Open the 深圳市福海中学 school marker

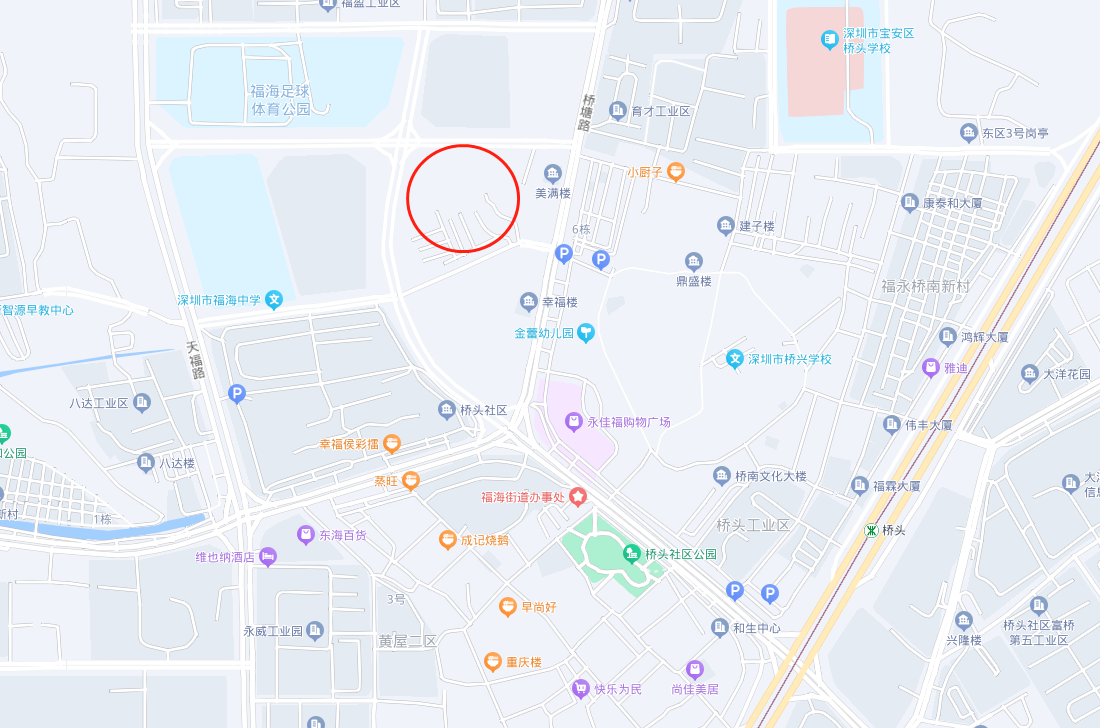tap(274, 300)
